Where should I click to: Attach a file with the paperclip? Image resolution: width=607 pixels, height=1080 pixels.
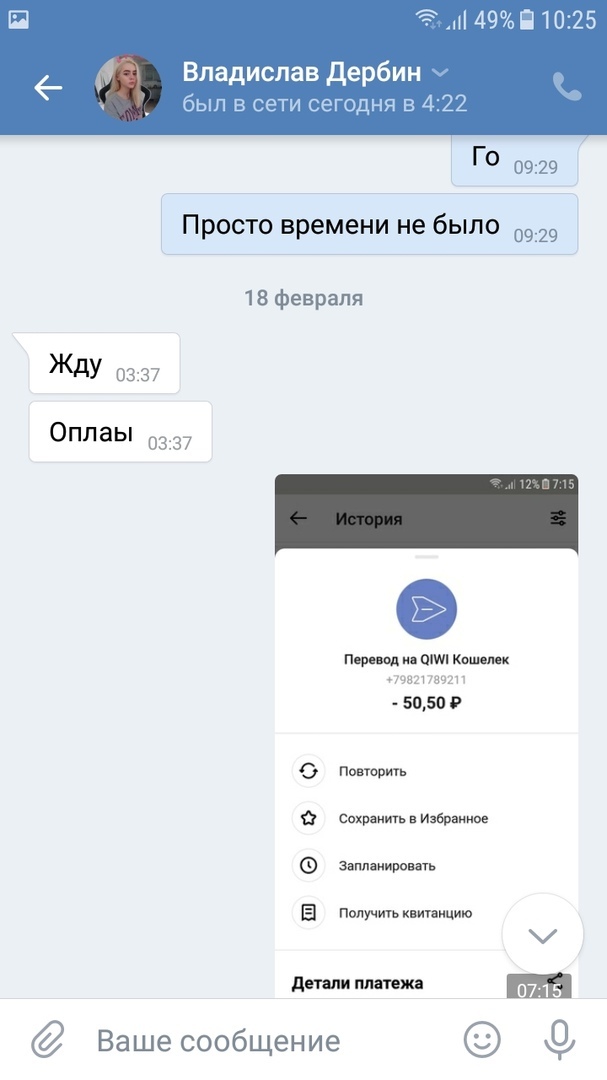pos(47,1040)
